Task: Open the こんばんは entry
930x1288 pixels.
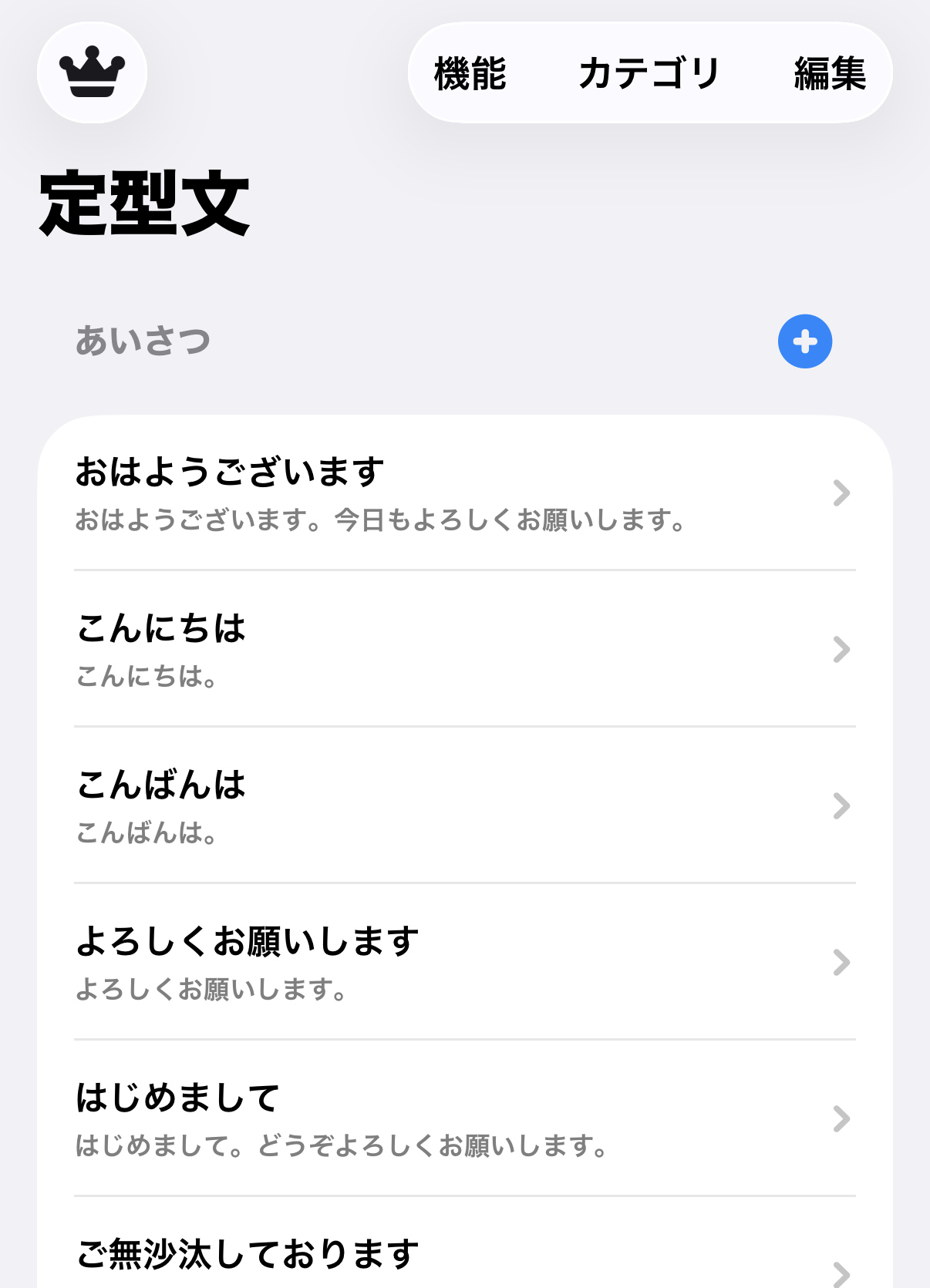Action: point(463,805)
